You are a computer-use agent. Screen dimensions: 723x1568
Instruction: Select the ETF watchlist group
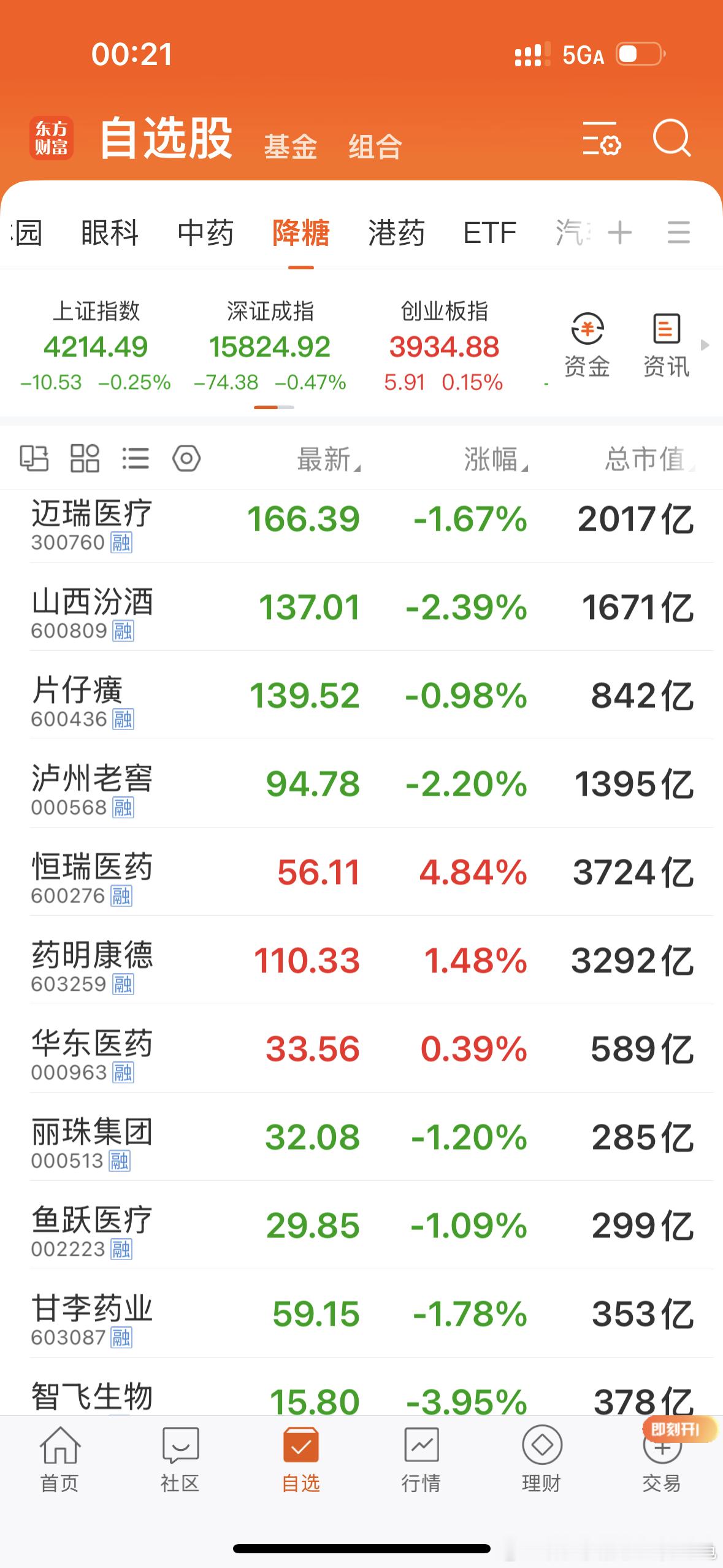click(489, 233)
